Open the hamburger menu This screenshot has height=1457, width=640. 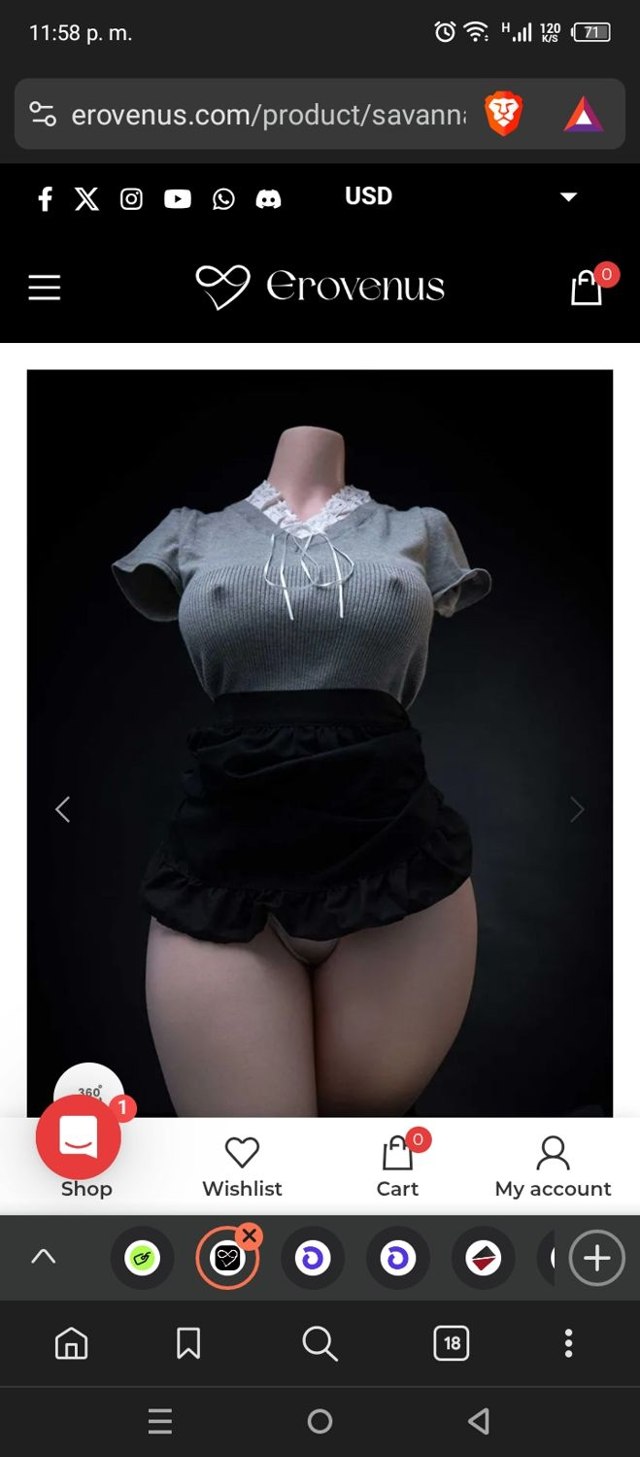[x=44, y=287]
